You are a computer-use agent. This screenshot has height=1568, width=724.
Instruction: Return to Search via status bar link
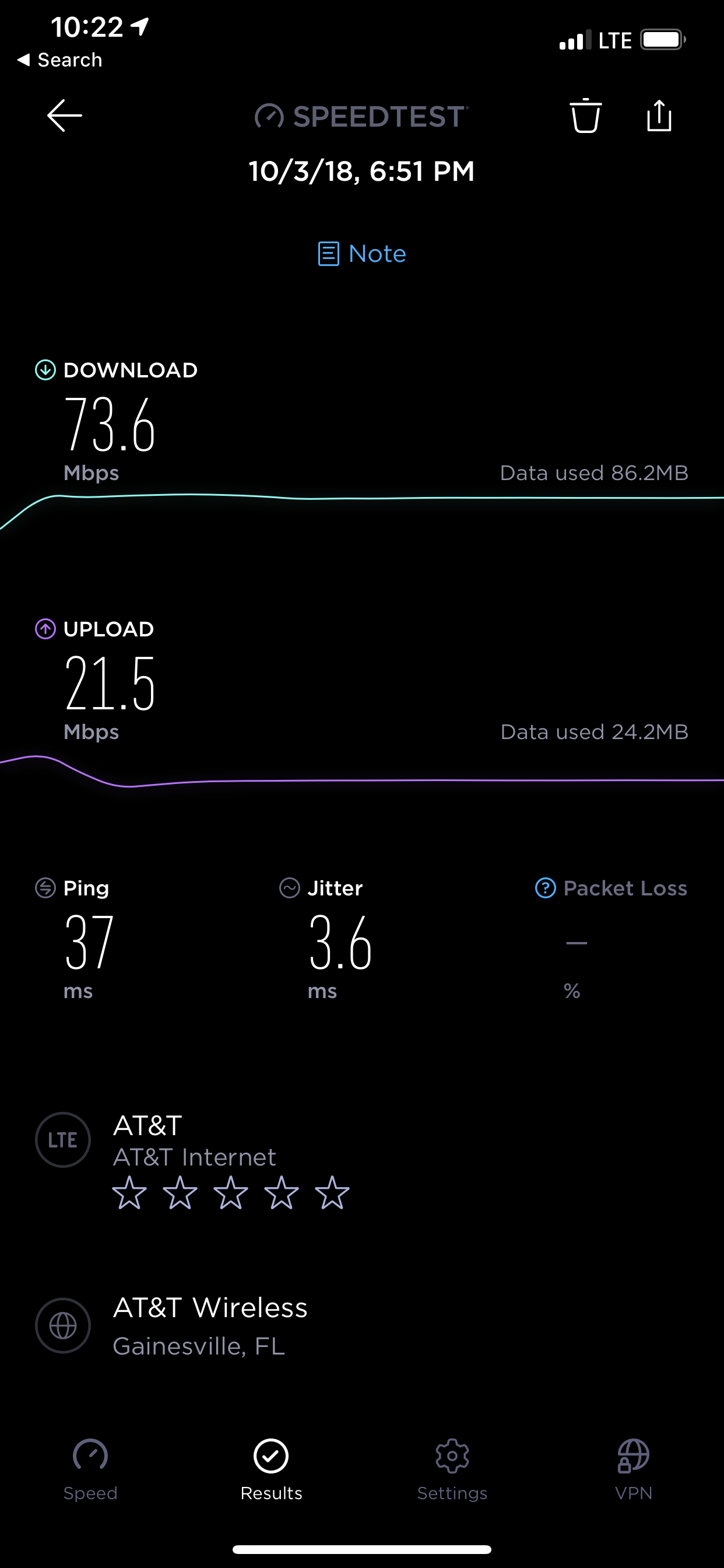pos(59,60)
